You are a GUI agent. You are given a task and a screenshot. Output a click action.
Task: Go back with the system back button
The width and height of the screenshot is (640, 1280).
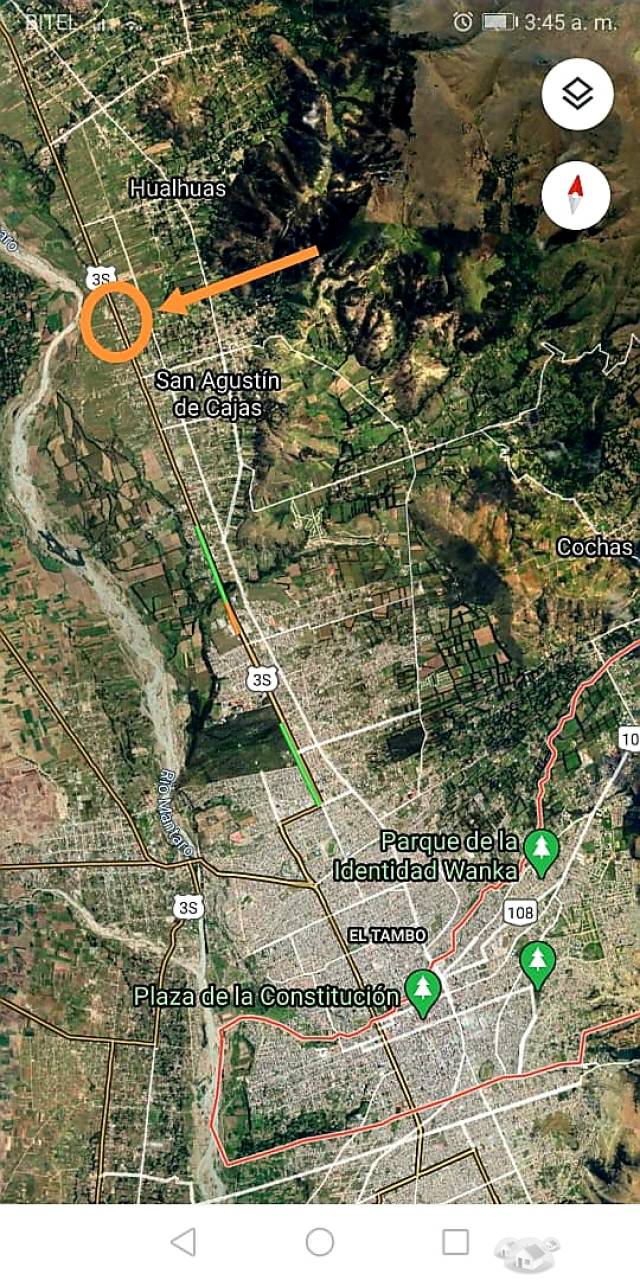[x=183, y=1242]
